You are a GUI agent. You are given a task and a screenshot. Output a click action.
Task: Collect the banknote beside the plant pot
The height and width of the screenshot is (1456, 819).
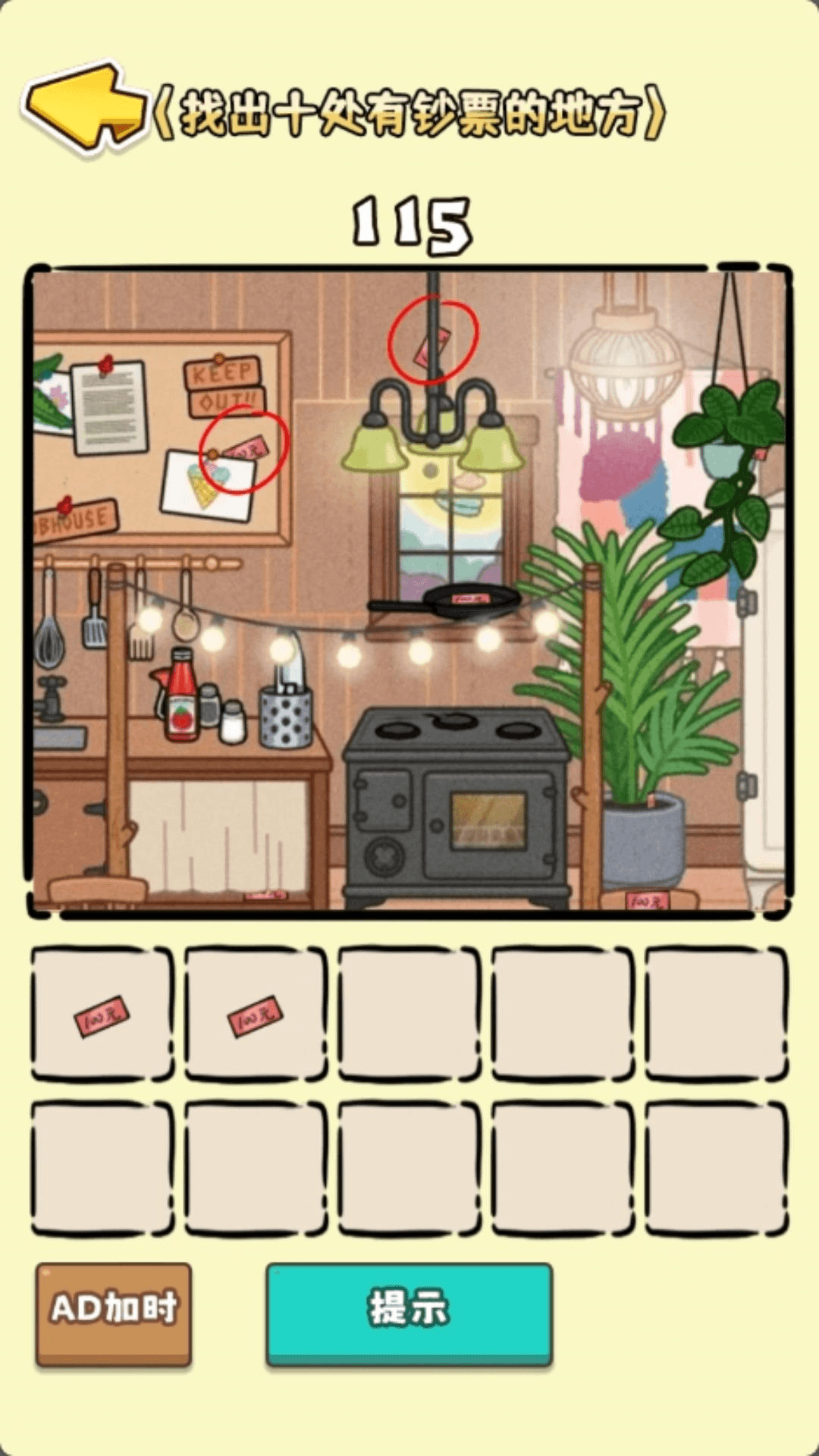[647, 901]
